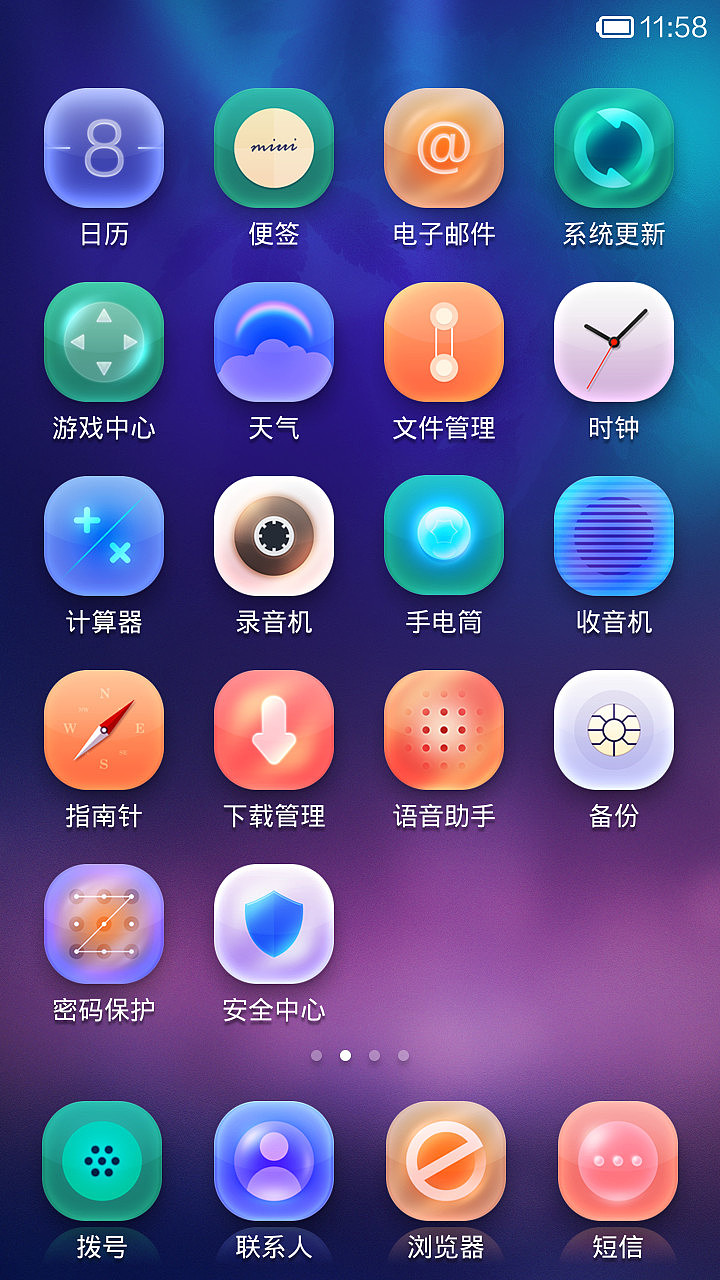Open the 天气 weather app

(x=274, y=342)
